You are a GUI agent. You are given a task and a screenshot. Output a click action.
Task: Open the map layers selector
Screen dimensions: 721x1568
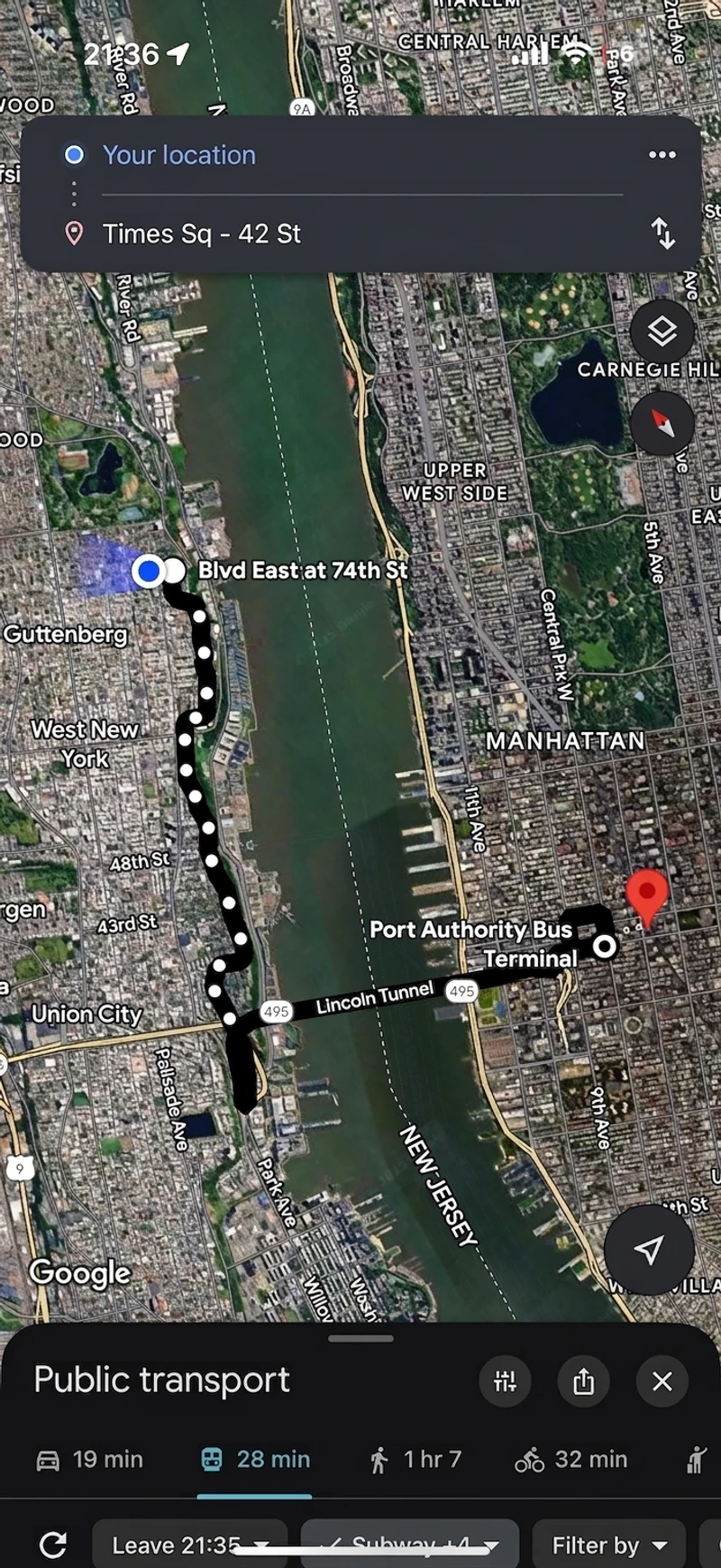click(662, 331)
